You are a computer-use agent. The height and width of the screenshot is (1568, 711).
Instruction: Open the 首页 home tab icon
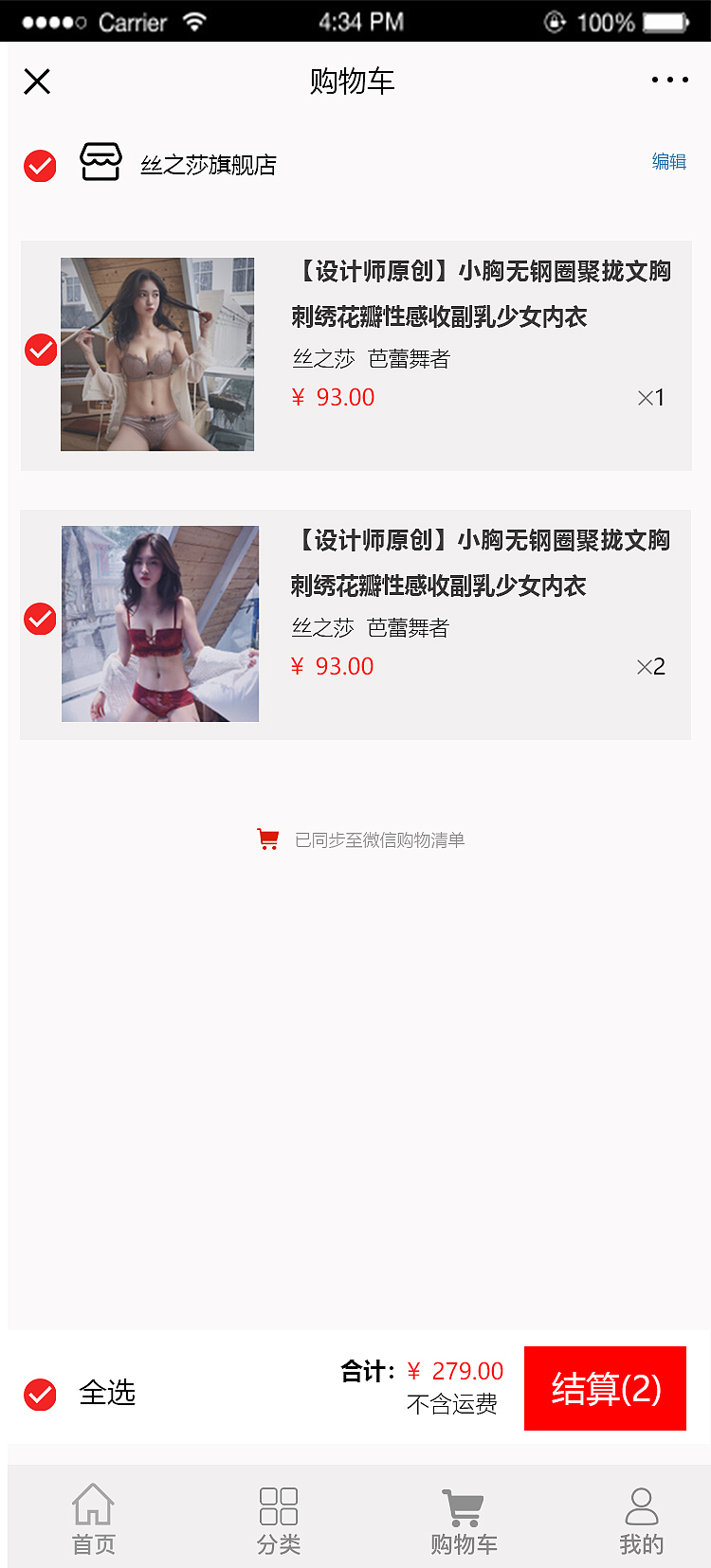92,1505
